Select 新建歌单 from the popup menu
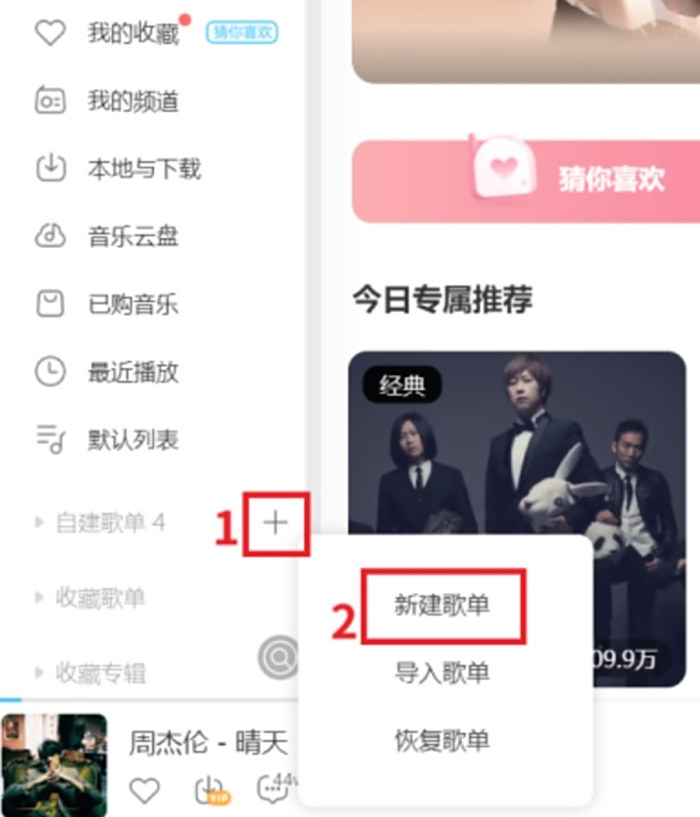The height and width of the screenshot is (817, 700). (442, 606)
